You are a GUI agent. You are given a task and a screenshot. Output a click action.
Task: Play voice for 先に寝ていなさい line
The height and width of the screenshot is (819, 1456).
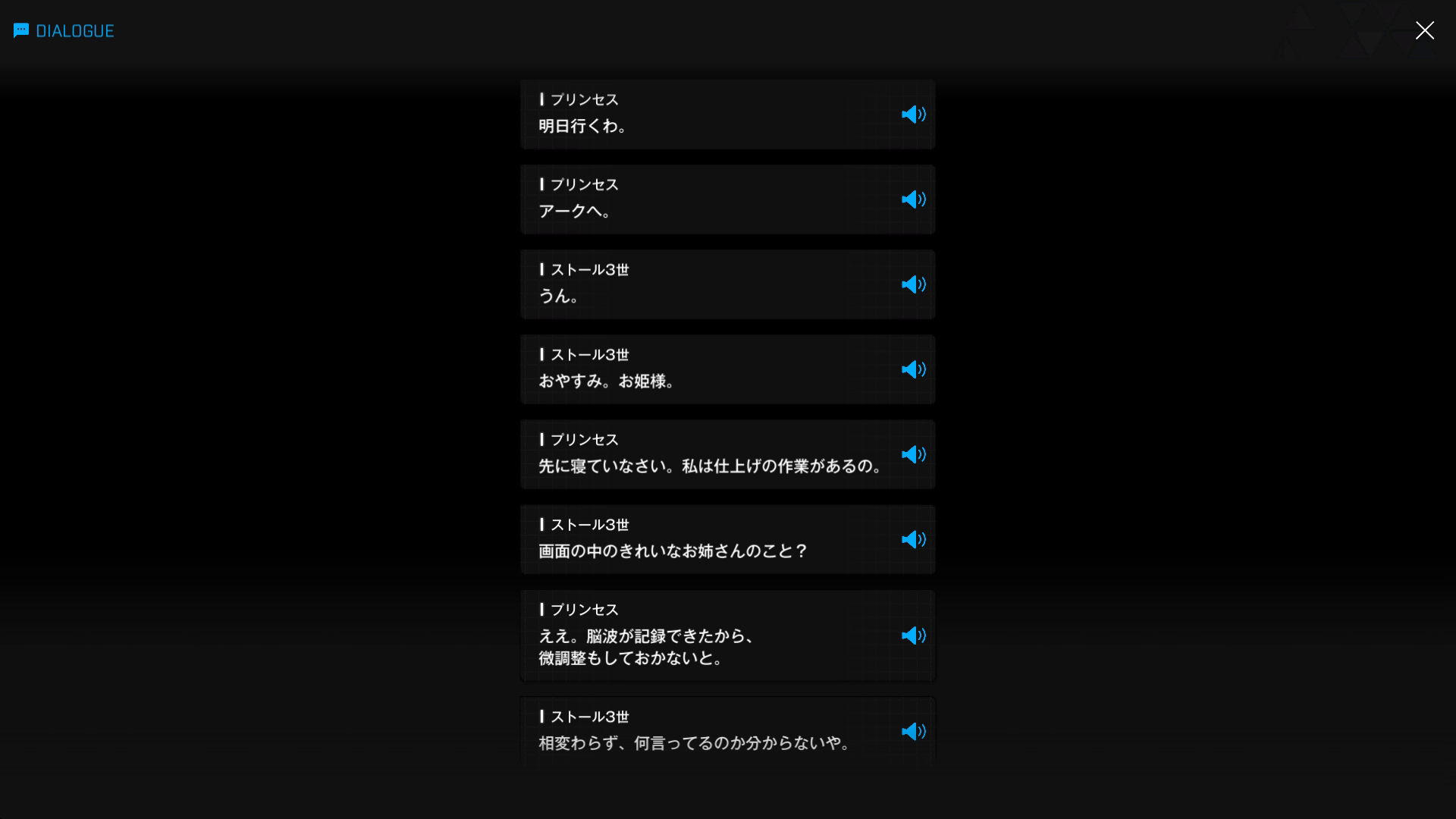coord(913,454)
